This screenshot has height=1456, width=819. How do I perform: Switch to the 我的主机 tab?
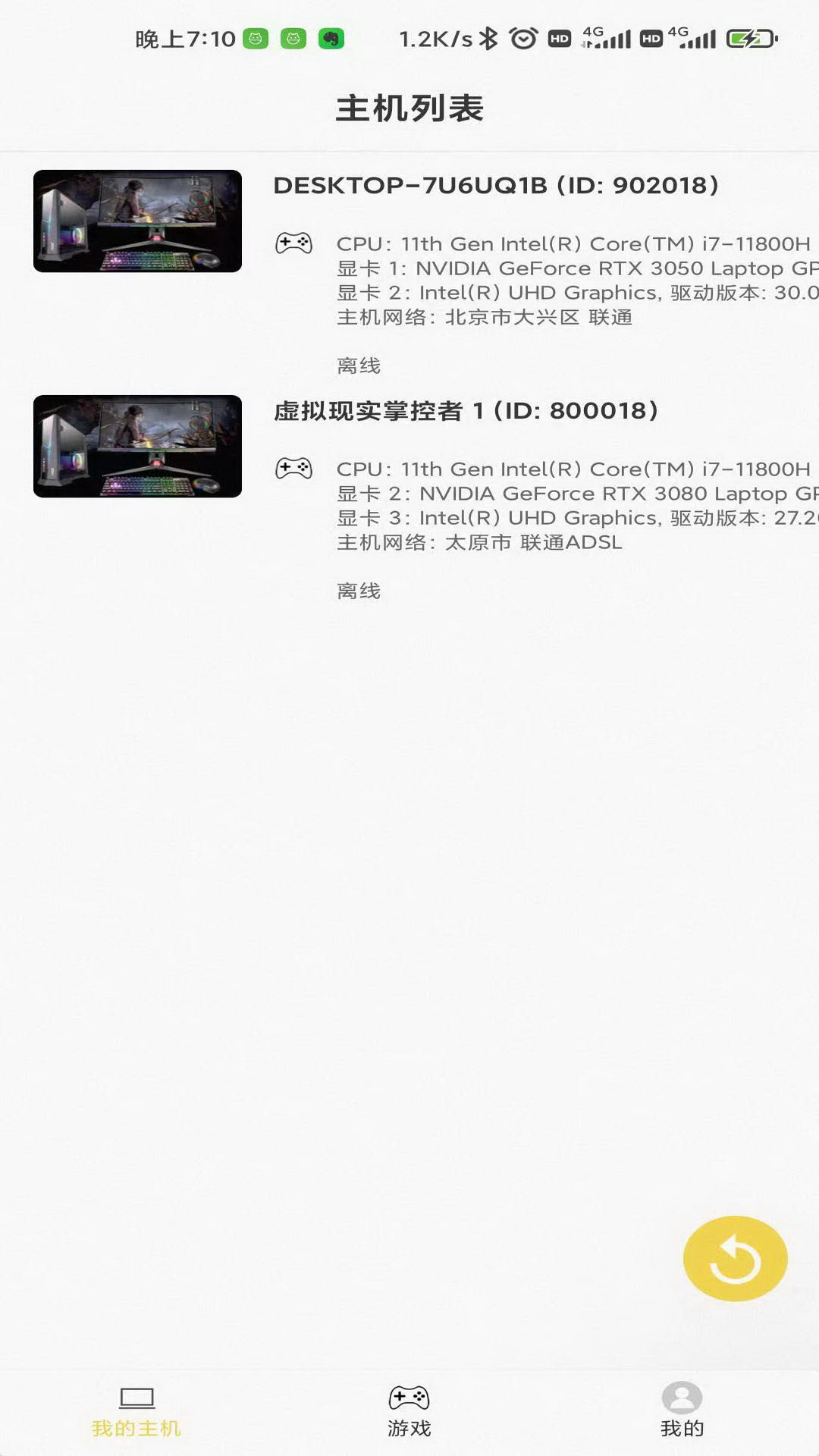(136, 1412)
